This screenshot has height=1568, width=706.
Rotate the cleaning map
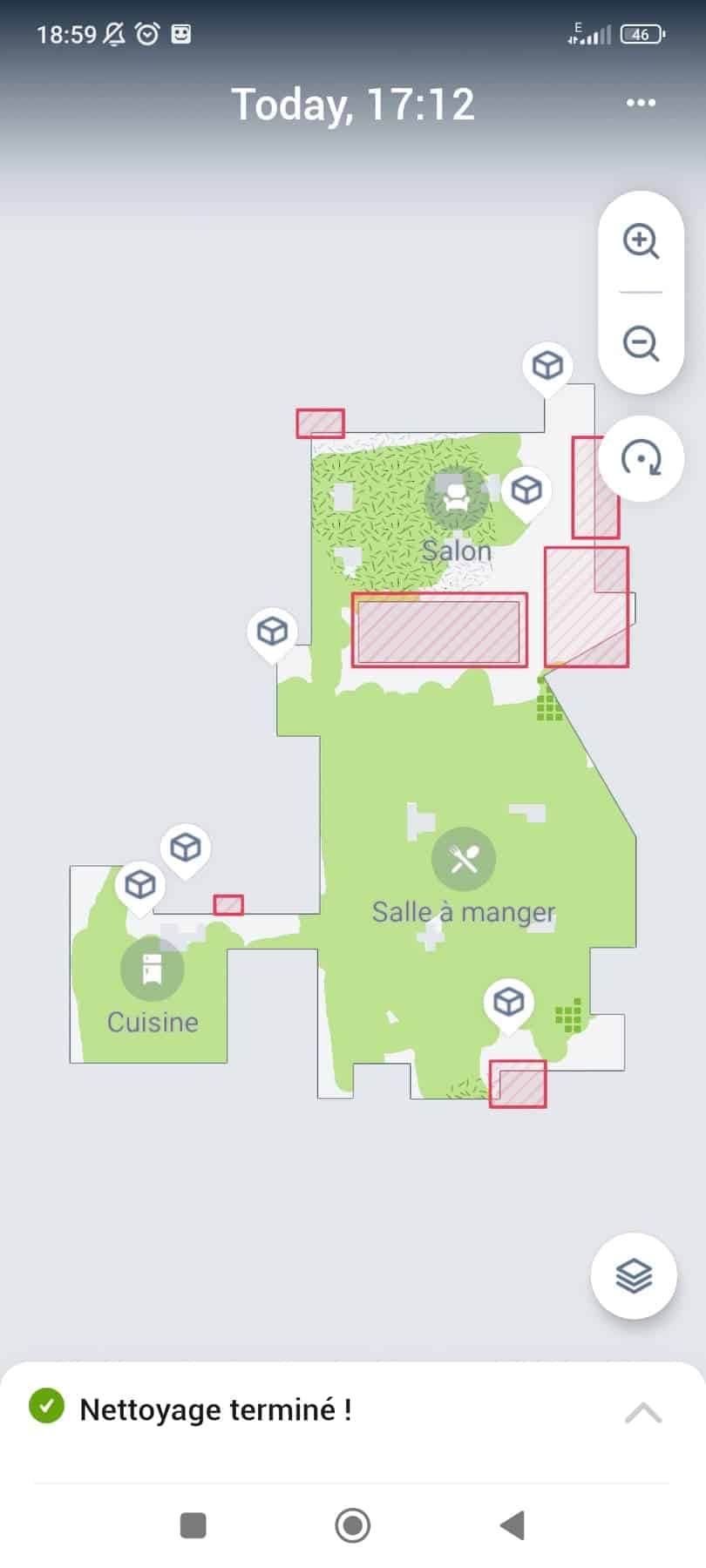coord(642,458)
